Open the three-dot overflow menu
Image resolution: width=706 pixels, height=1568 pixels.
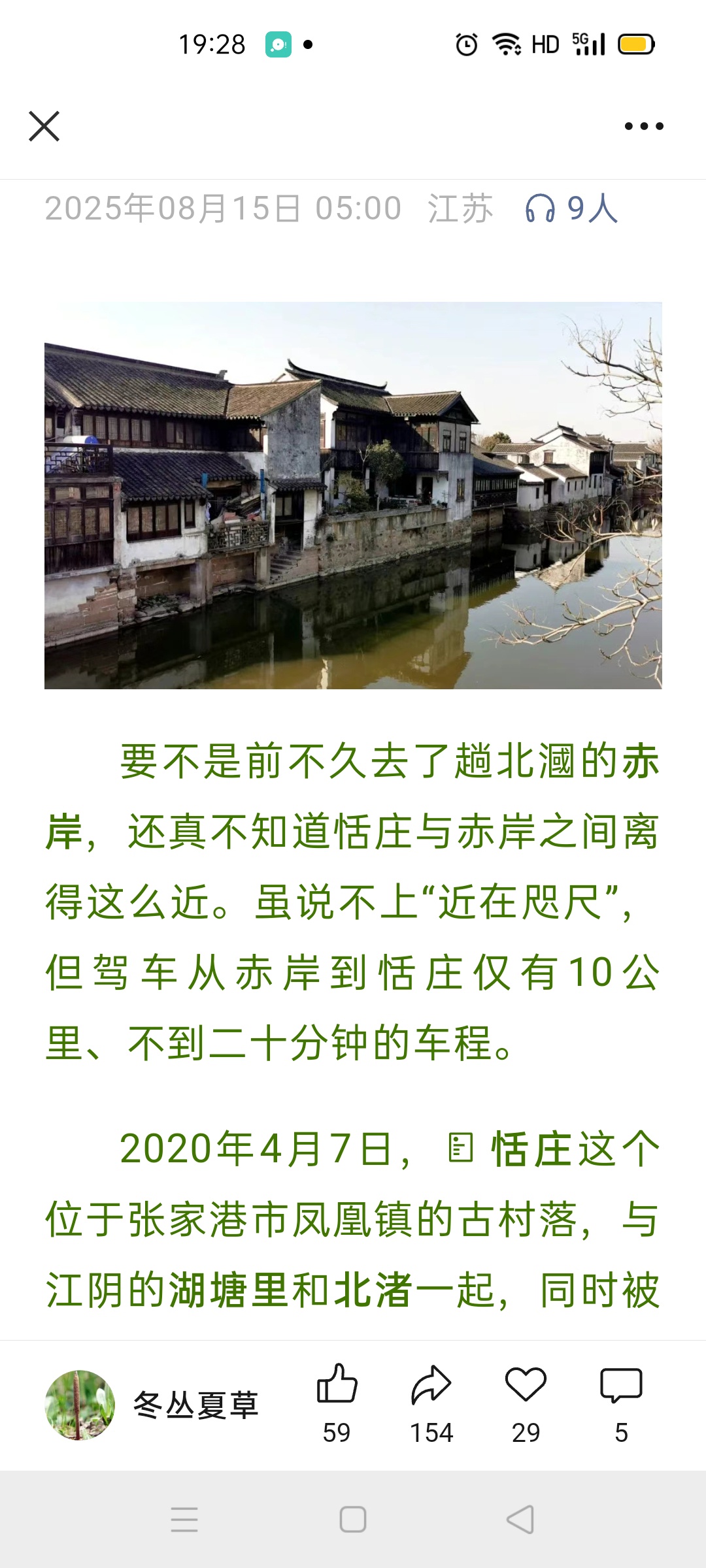(644, 126)
